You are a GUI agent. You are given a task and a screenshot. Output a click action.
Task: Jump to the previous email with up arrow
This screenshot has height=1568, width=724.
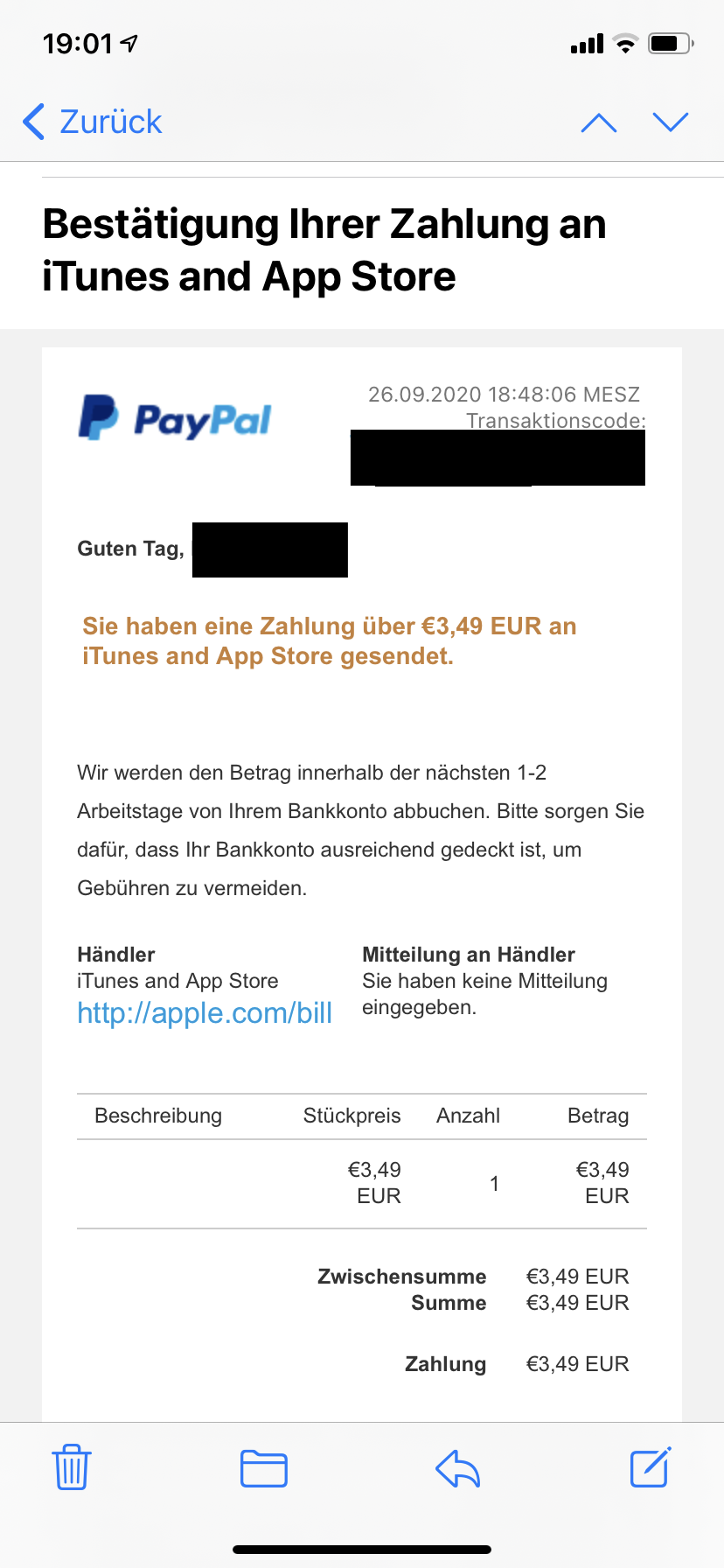(x=599, y=122)
